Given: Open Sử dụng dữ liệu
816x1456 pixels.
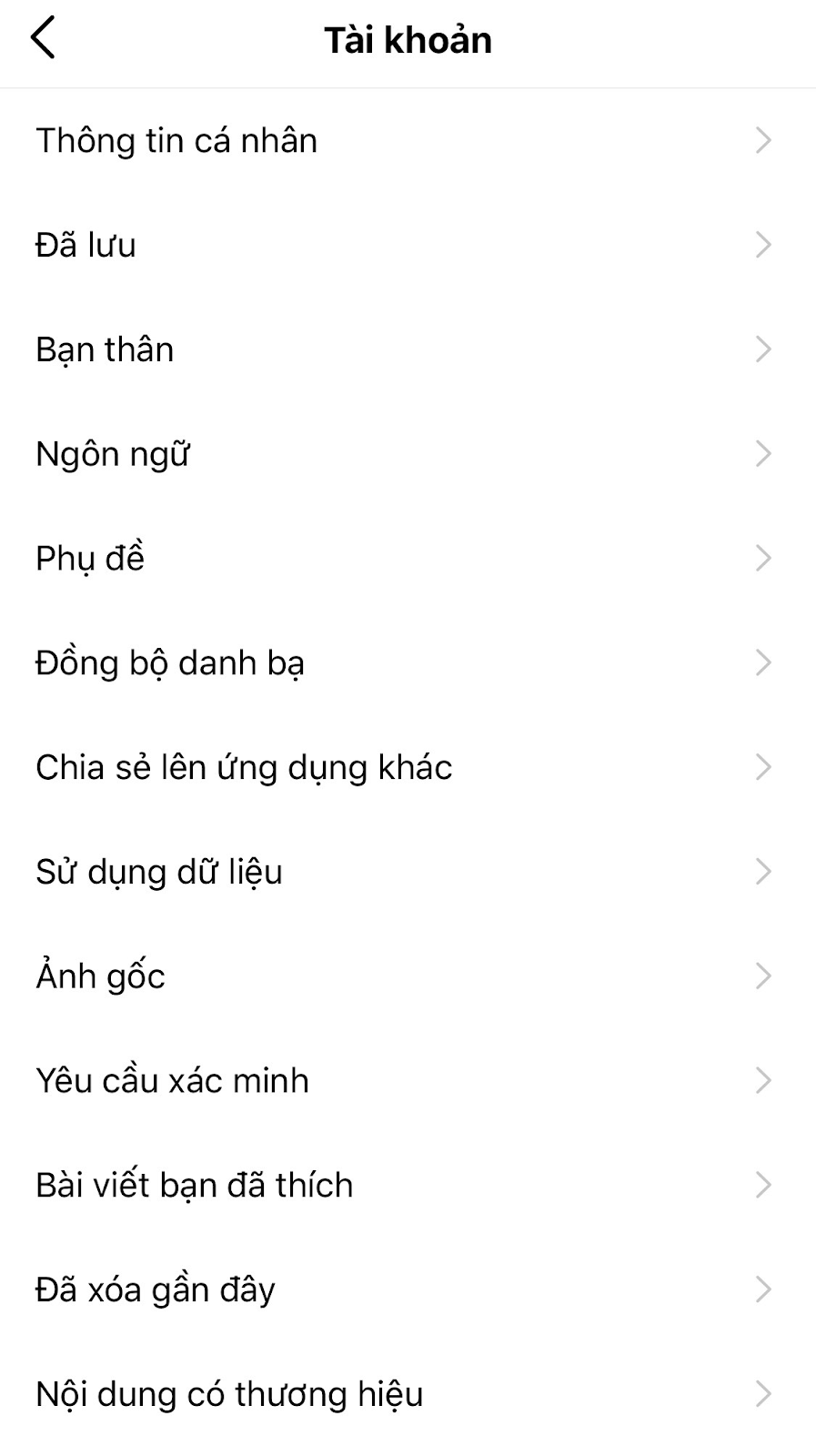Looking at the screenshot, I should (408, 872).
